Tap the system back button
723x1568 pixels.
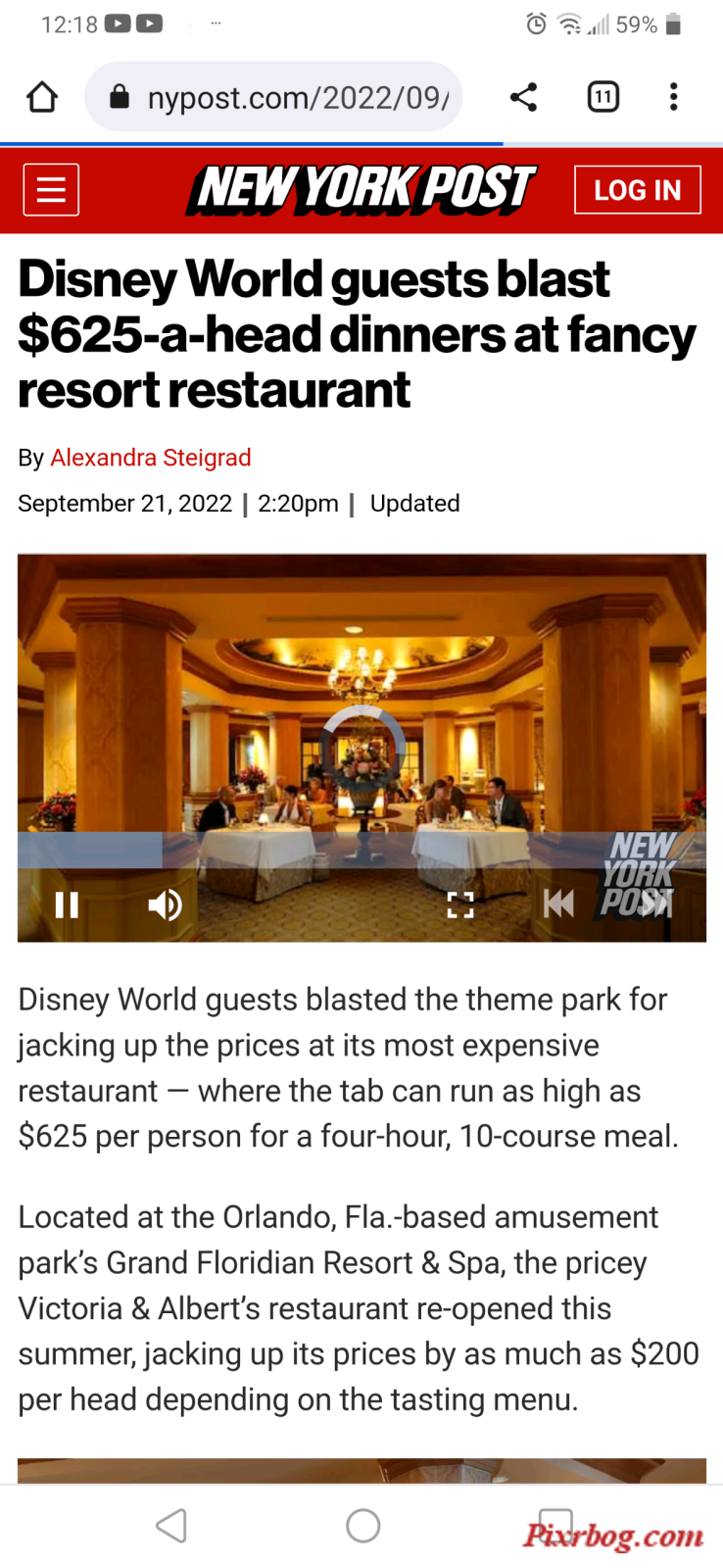point(171,1526)
